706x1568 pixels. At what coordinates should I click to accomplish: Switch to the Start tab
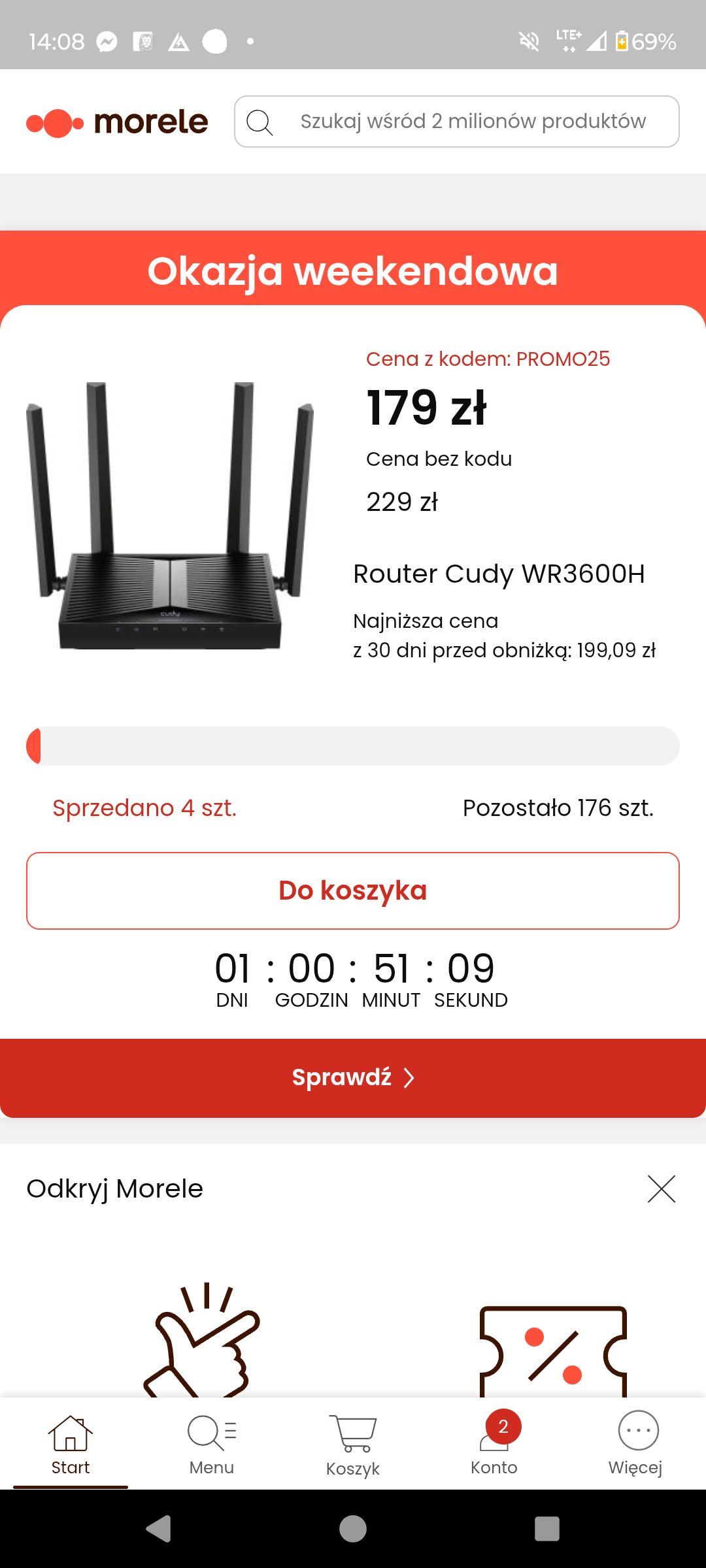pyautogui.click(x=71, y=1444)
